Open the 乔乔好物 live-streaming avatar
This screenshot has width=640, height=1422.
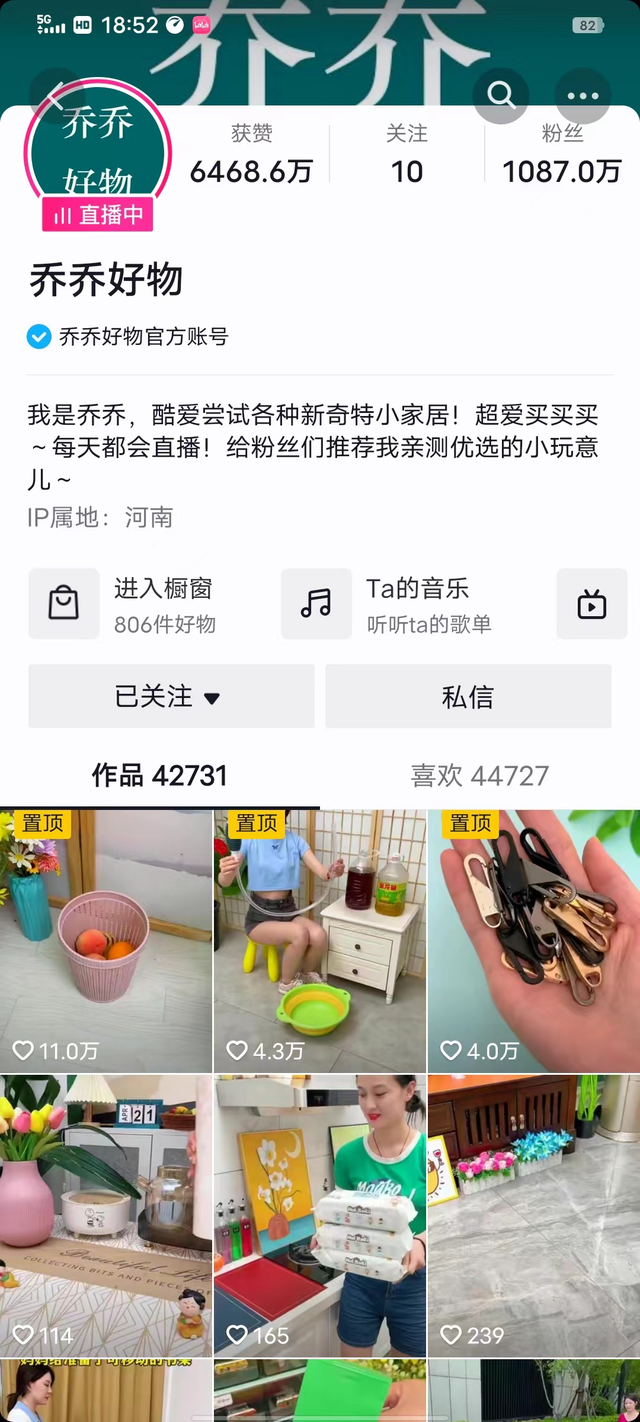98,150
